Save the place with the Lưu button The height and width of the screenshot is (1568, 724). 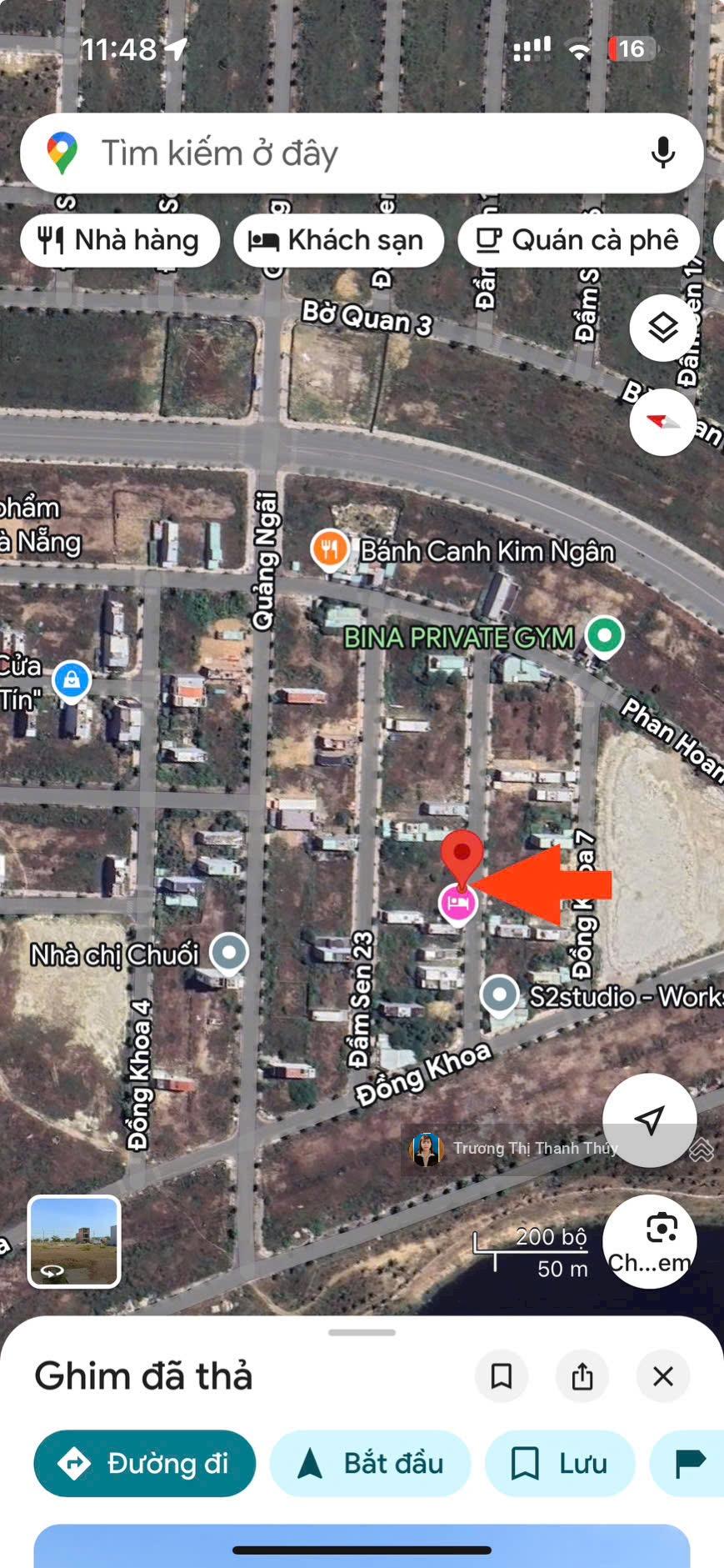560,1463
